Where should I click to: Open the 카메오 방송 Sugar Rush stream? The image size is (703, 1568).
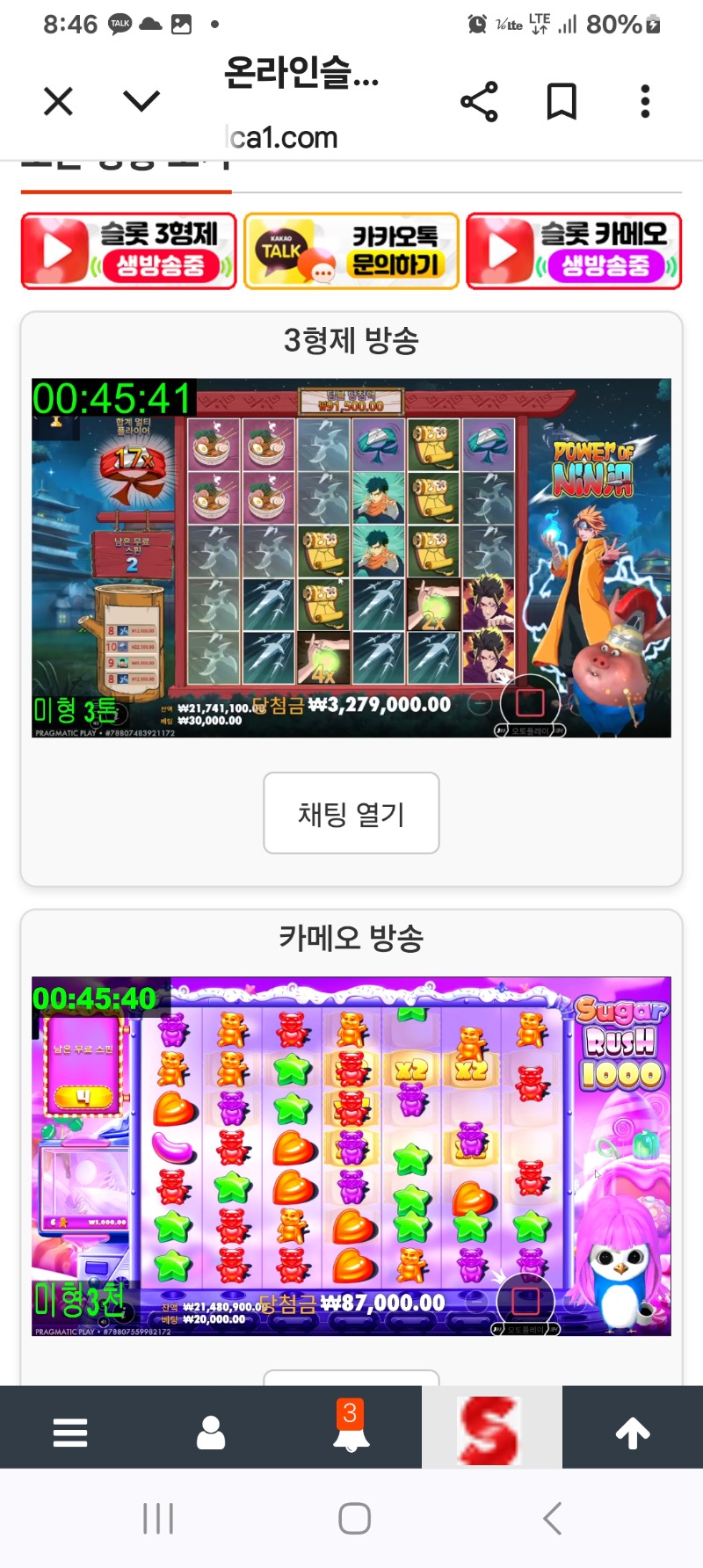pyautogui.click(x=351, y=1156)
